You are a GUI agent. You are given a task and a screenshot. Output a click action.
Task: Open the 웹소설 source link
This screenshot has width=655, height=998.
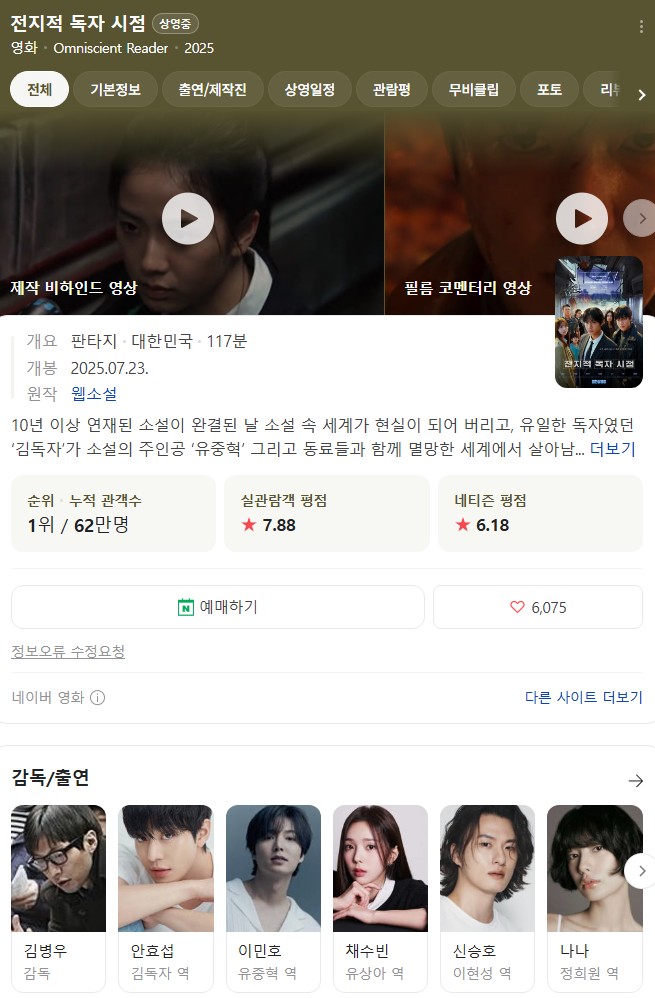tap(94, 394)
